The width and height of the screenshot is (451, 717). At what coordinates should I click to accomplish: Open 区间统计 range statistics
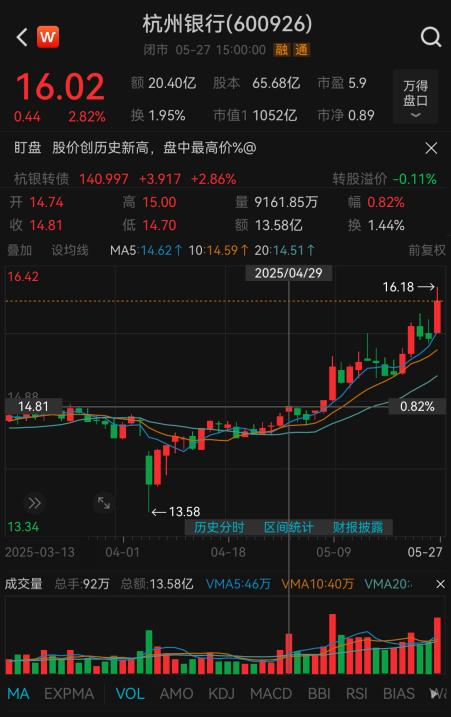click(x=289, y=527)
